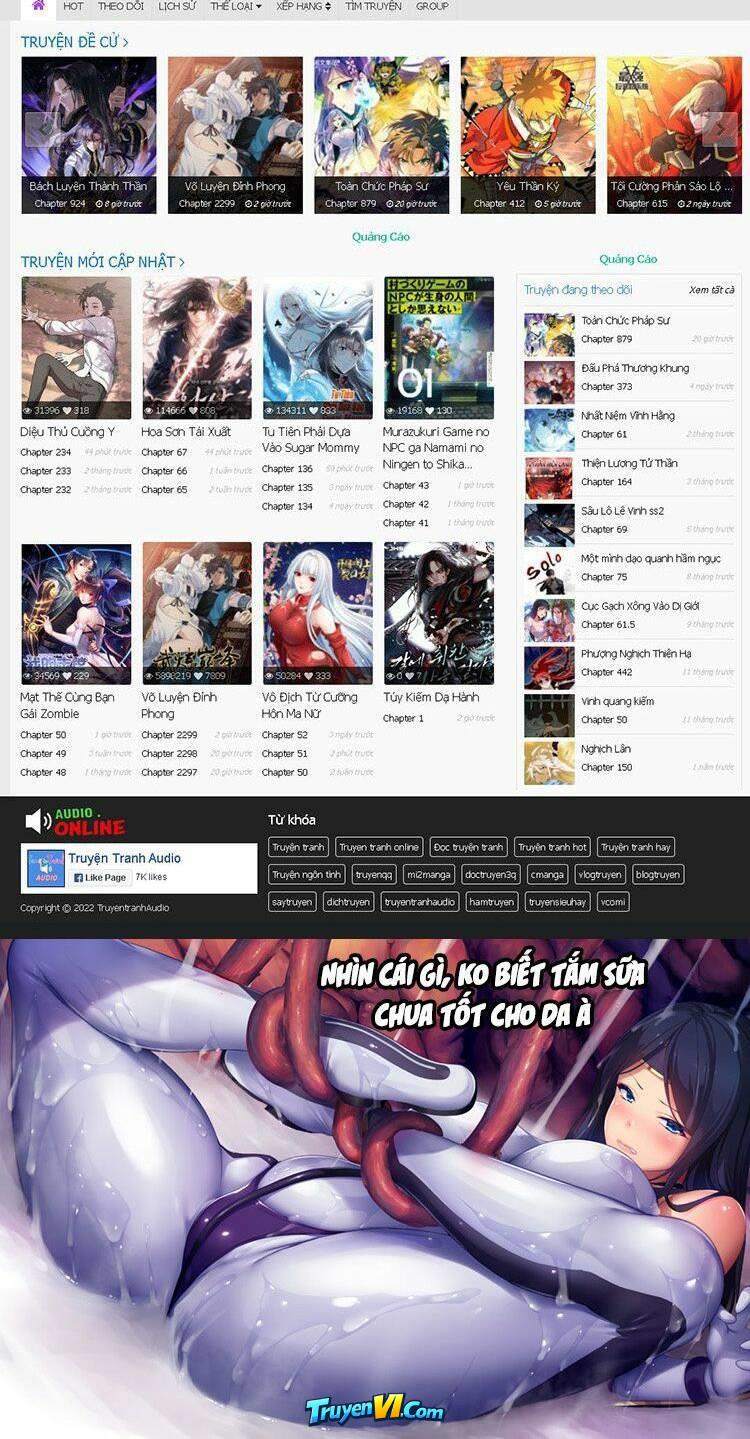Tap Xem tất cả in followed comics
750x1439 pixels.
(712, 290)
